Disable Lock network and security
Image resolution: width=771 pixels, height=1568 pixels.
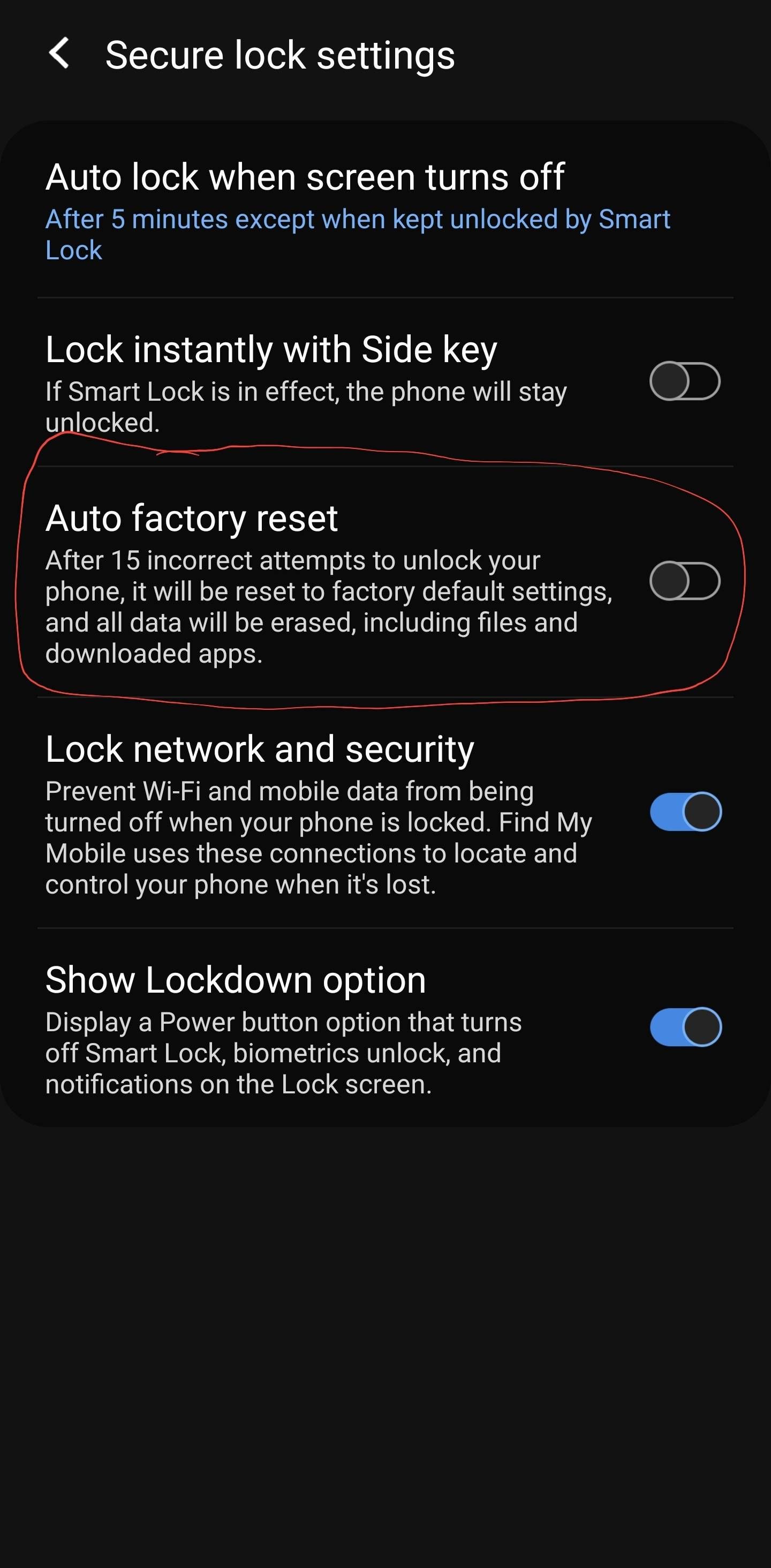pyautogui.click(x=685, y=812)
